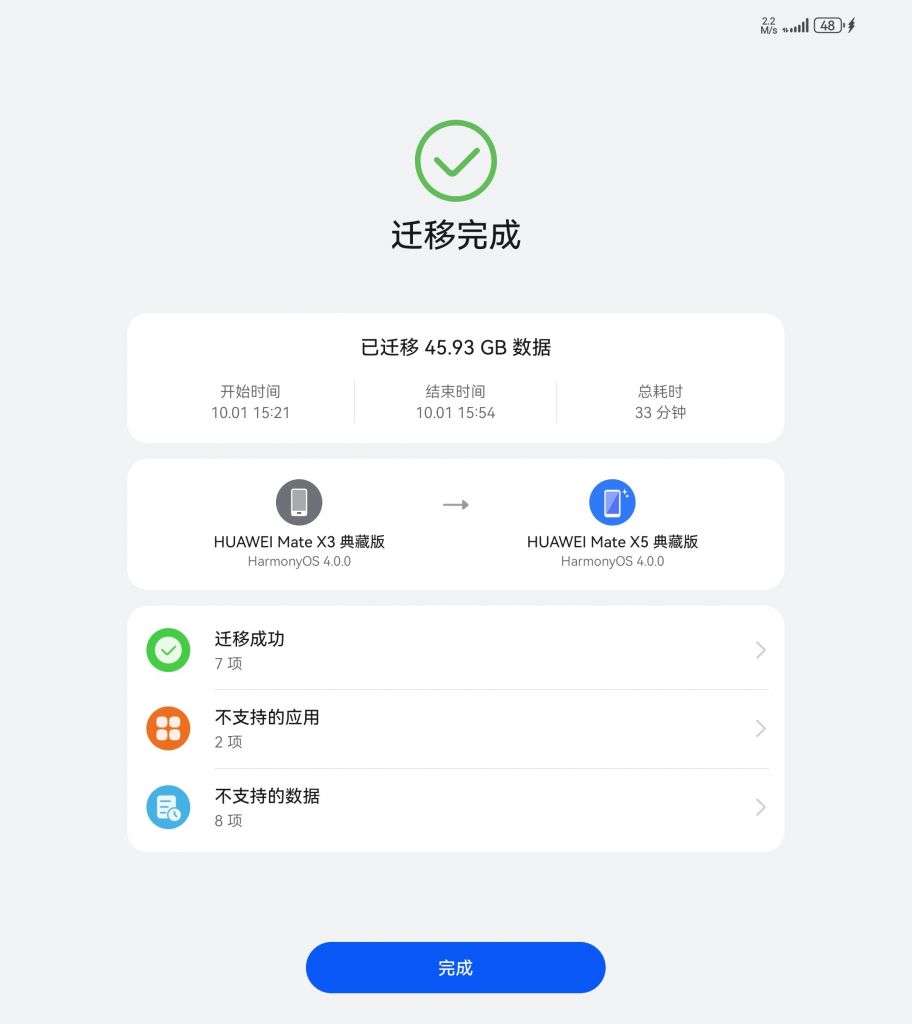Click the battery indicator showing 48
The width and height of the screenshot is (912, 1024).
pos(826,24)
